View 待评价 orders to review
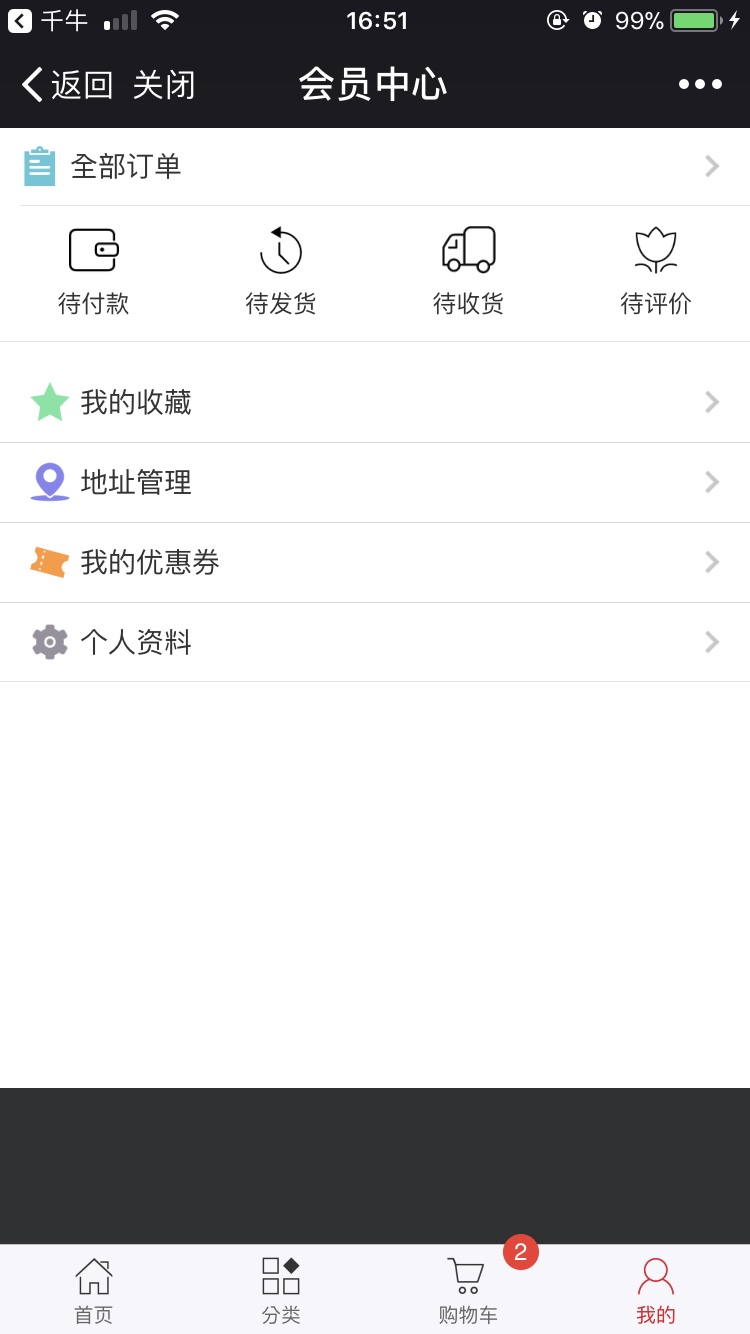Image resolution: width=750 pixels, height=1334 pixels. [x=656, y=272]
